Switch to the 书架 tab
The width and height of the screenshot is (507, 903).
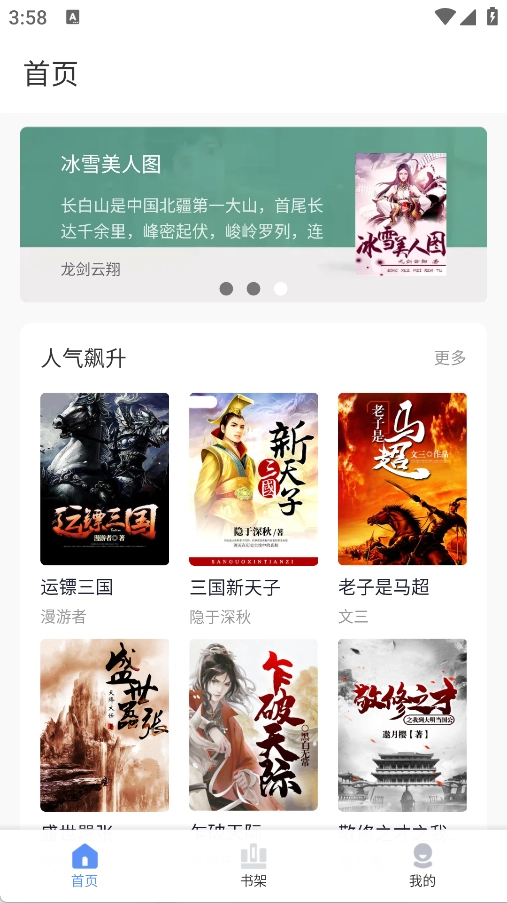click(254, 865)
